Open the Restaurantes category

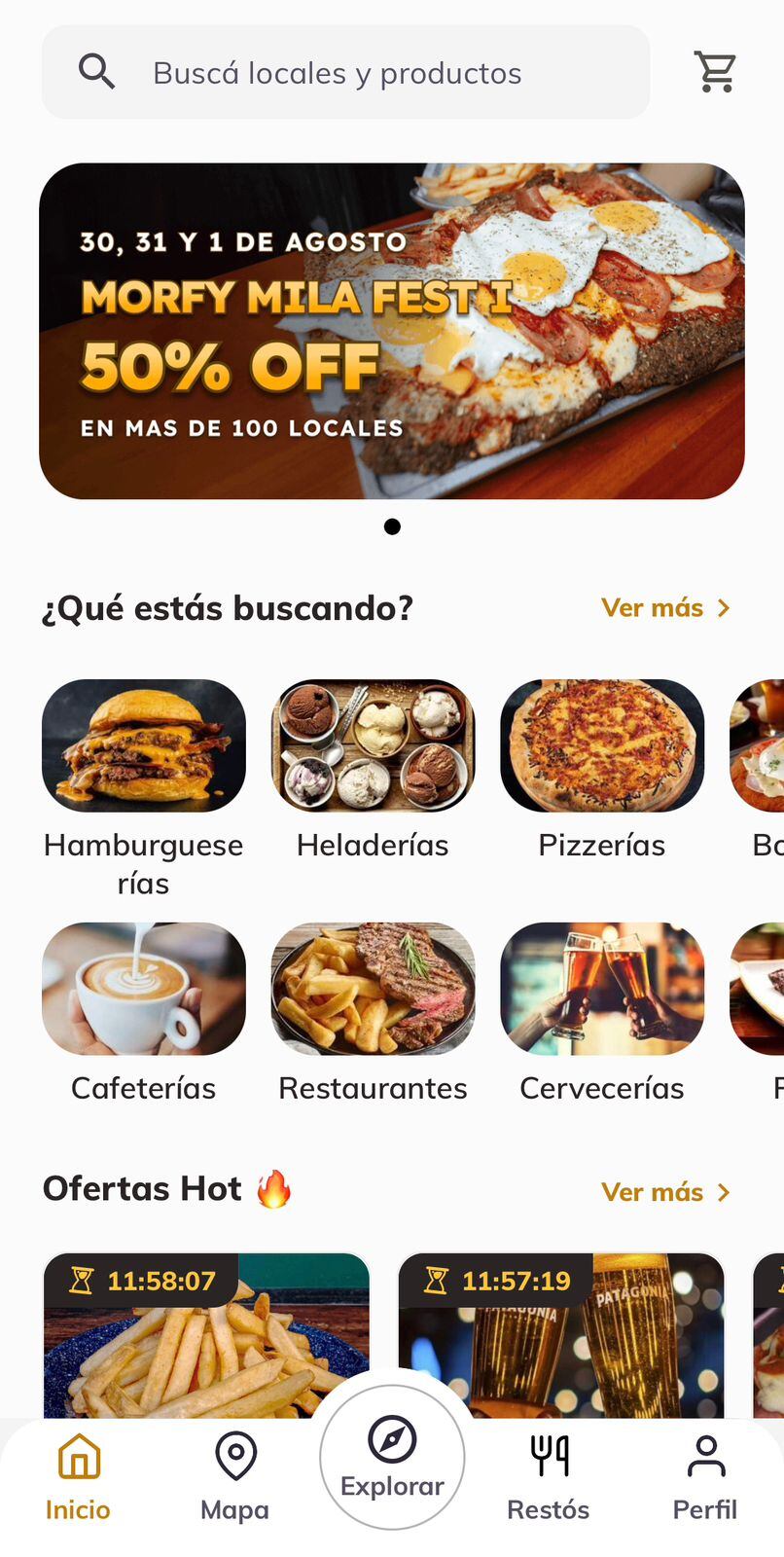coord(373,990)
